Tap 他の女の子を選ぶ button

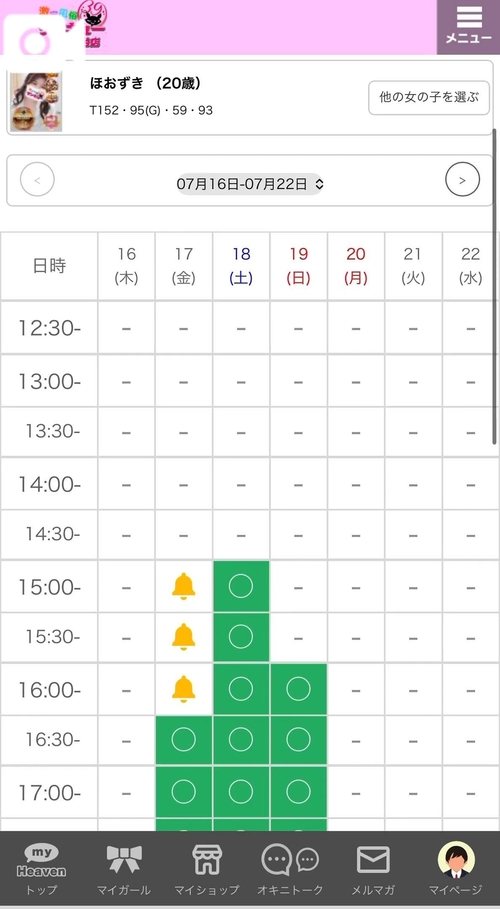(x=429, y=97)
